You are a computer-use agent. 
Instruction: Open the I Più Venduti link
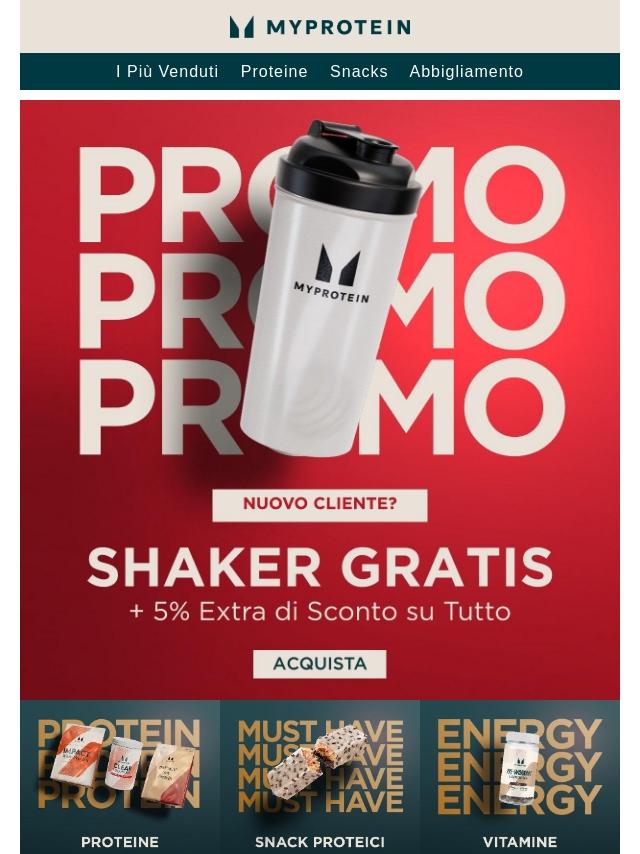tap(167, 72)
